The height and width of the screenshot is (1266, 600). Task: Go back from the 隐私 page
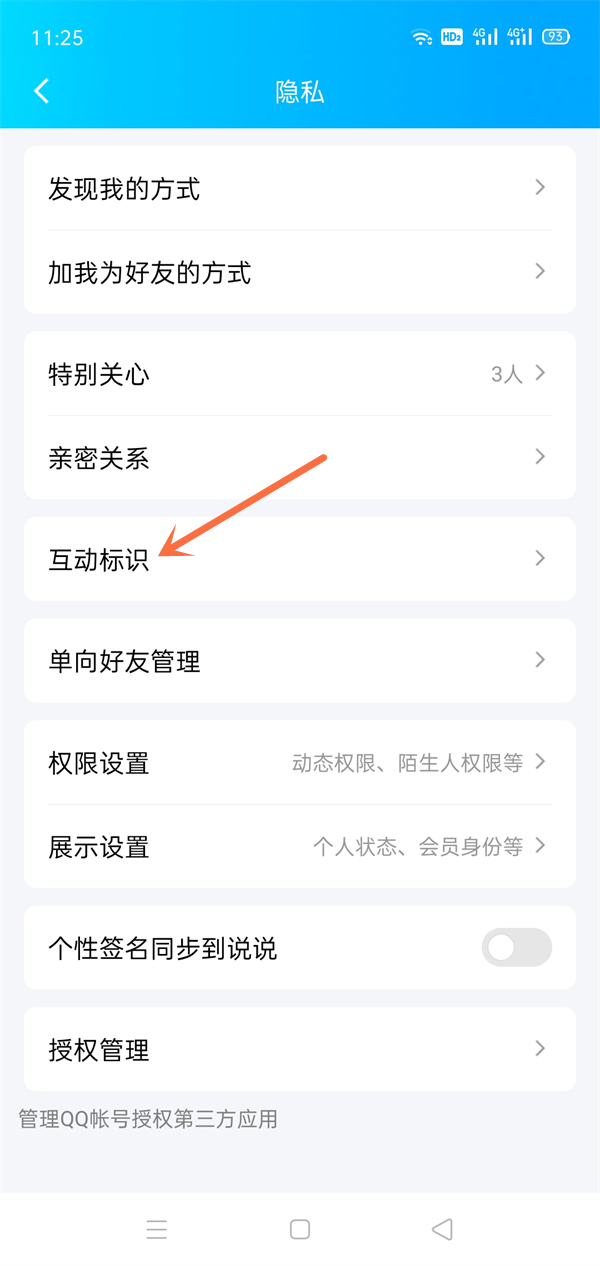point(41,91)
